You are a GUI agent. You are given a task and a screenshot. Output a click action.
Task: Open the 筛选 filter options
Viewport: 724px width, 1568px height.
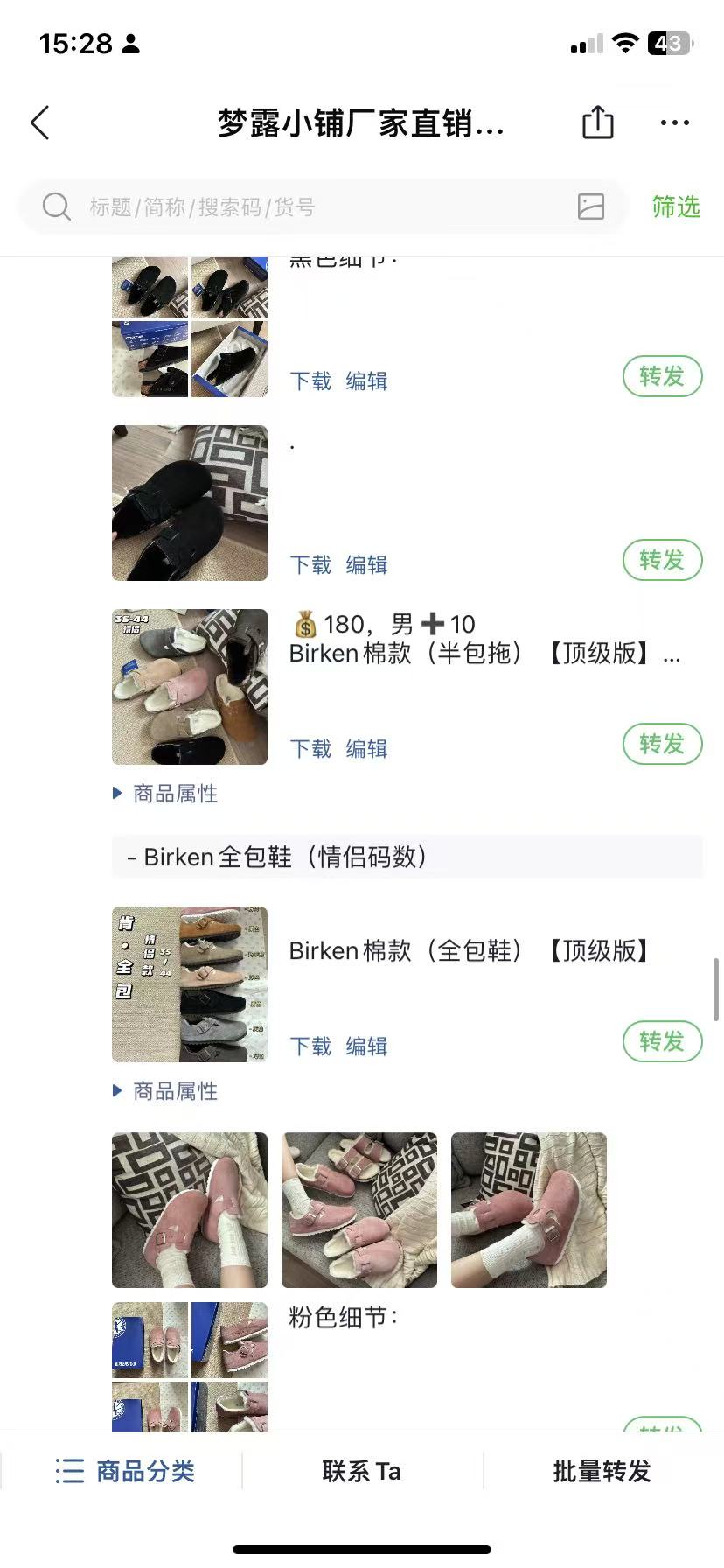pos(675,207)
